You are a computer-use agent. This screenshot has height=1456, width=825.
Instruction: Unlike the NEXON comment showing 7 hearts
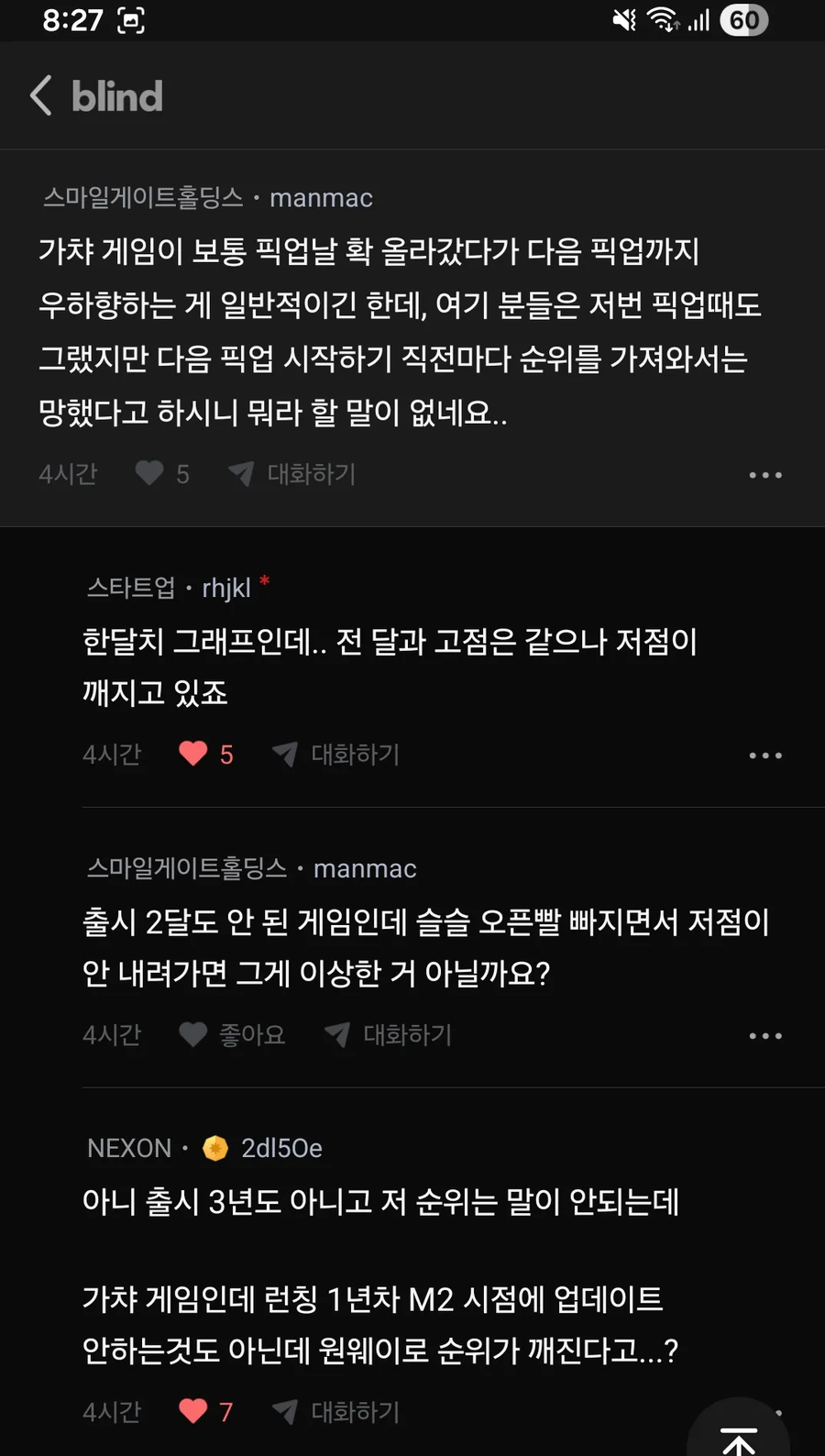(x=193, y=1412)
